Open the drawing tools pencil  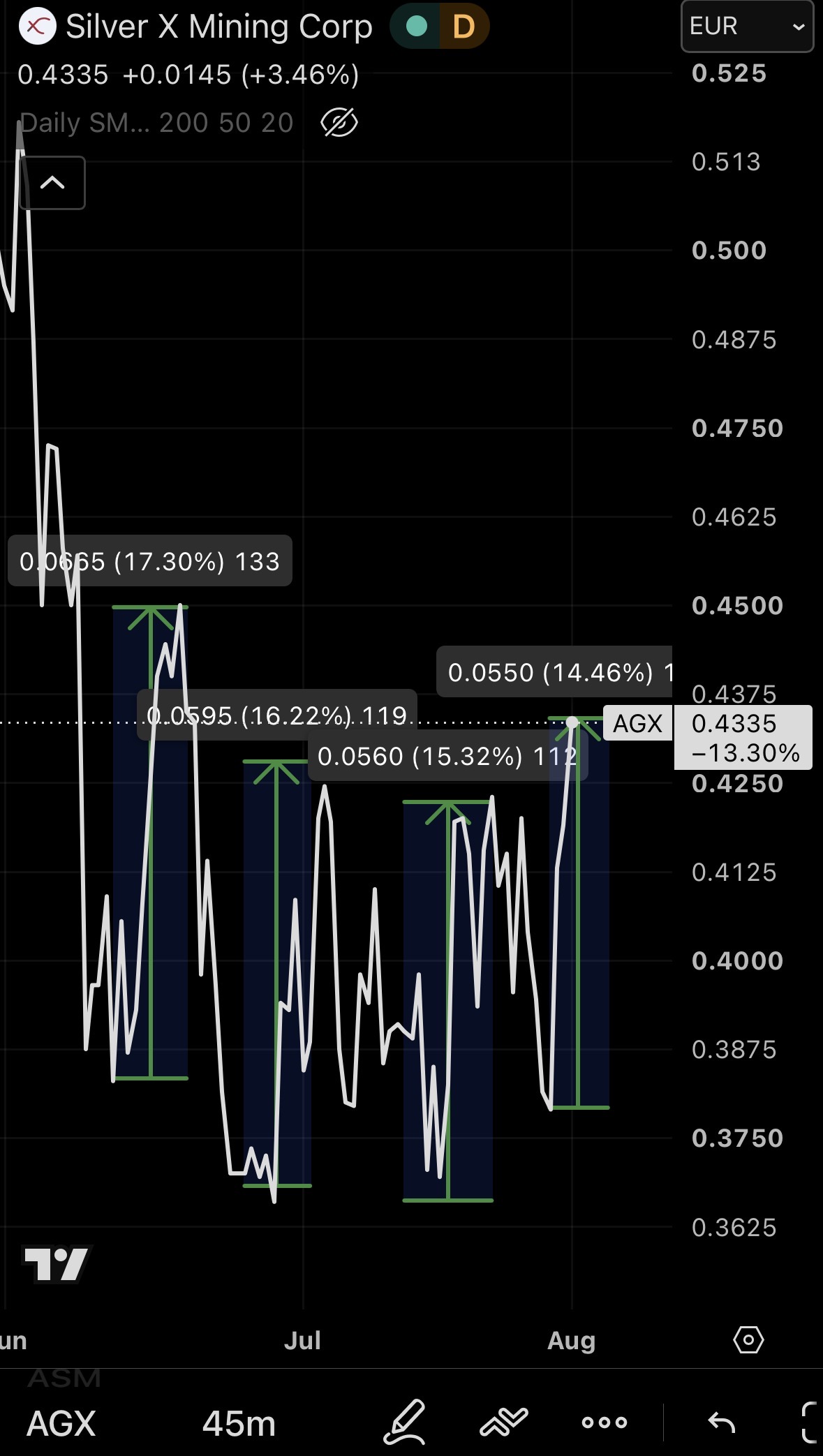point(405,1422)
